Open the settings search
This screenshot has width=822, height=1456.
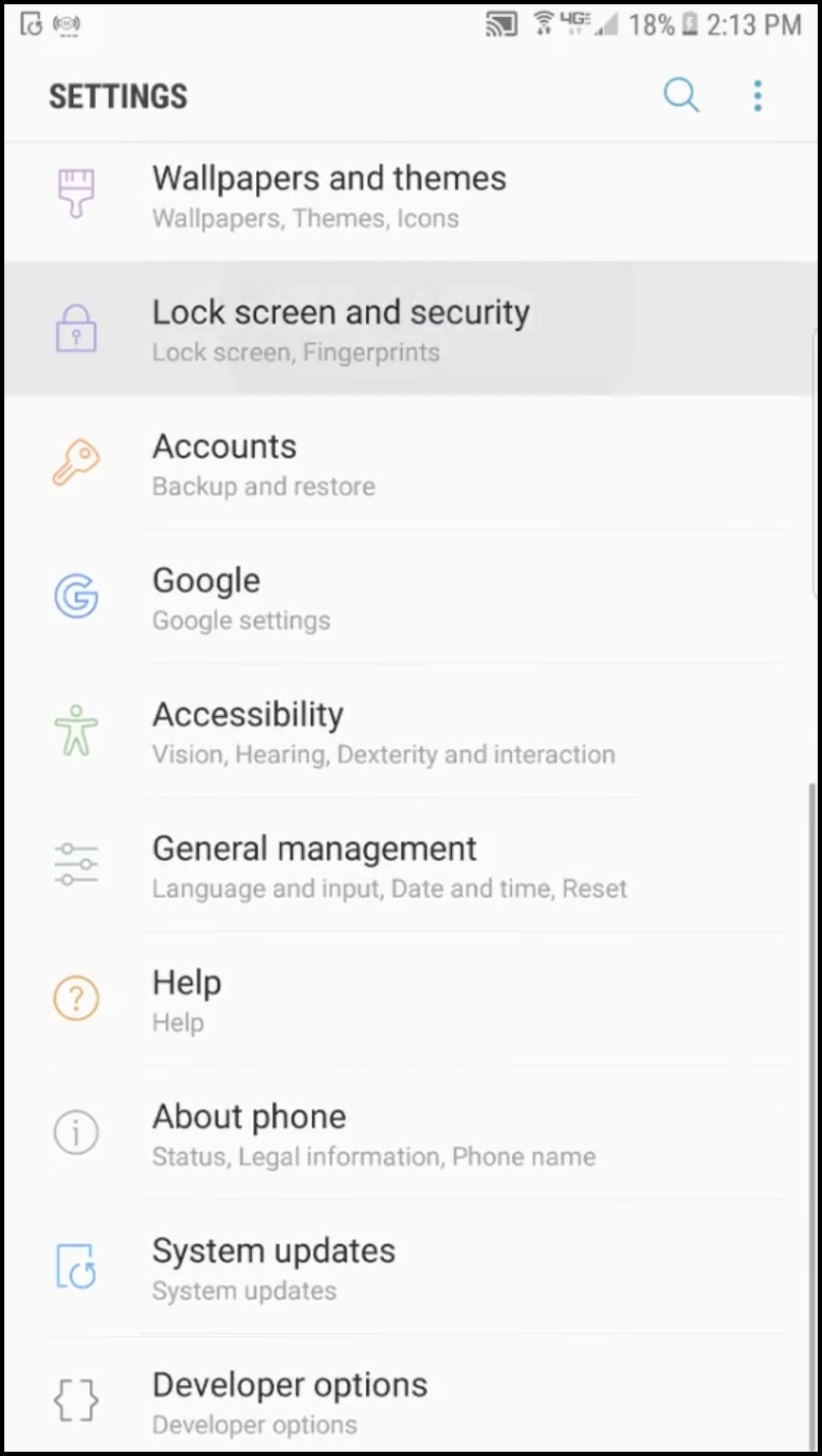click(x=681, y=95)
